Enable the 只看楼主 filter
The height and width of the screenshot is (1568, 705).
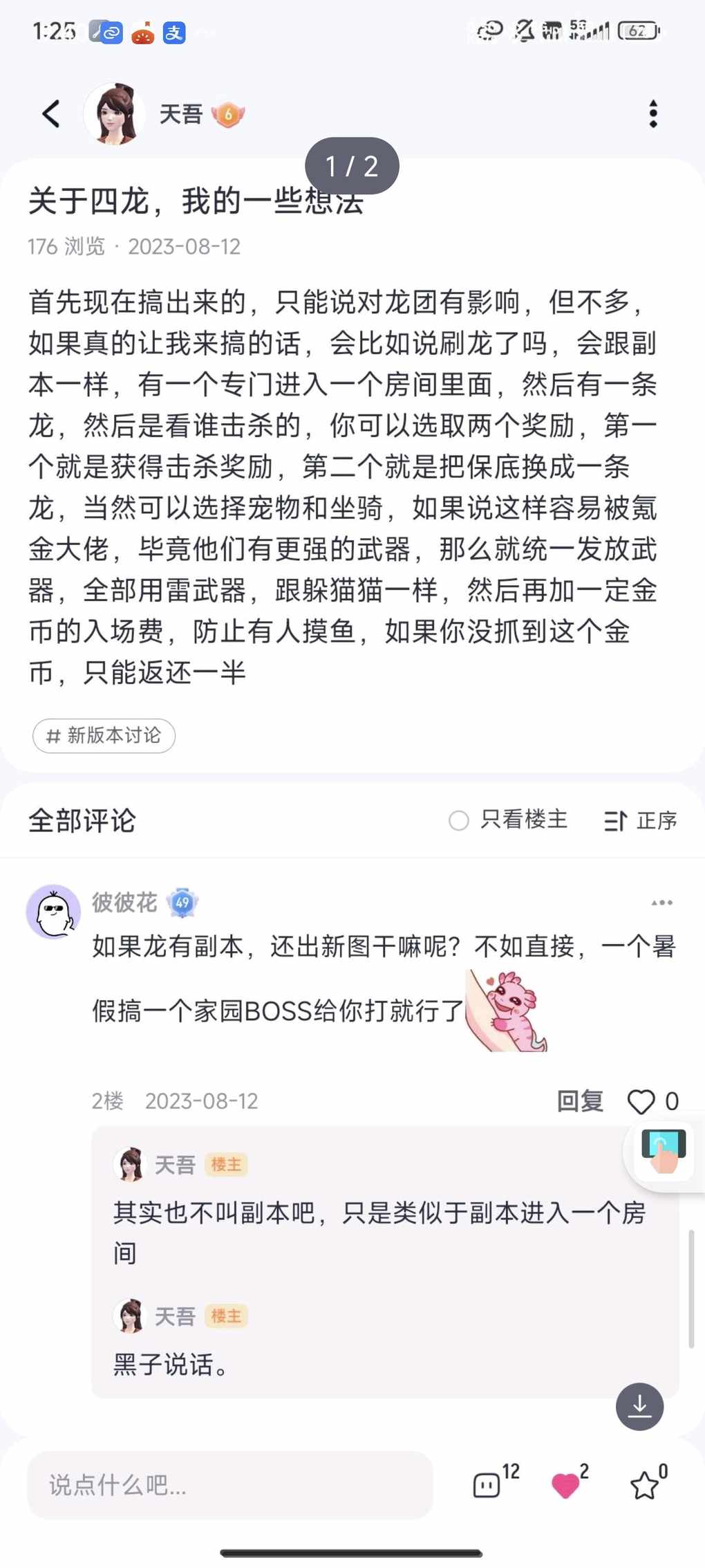click(x=508, y=820)
